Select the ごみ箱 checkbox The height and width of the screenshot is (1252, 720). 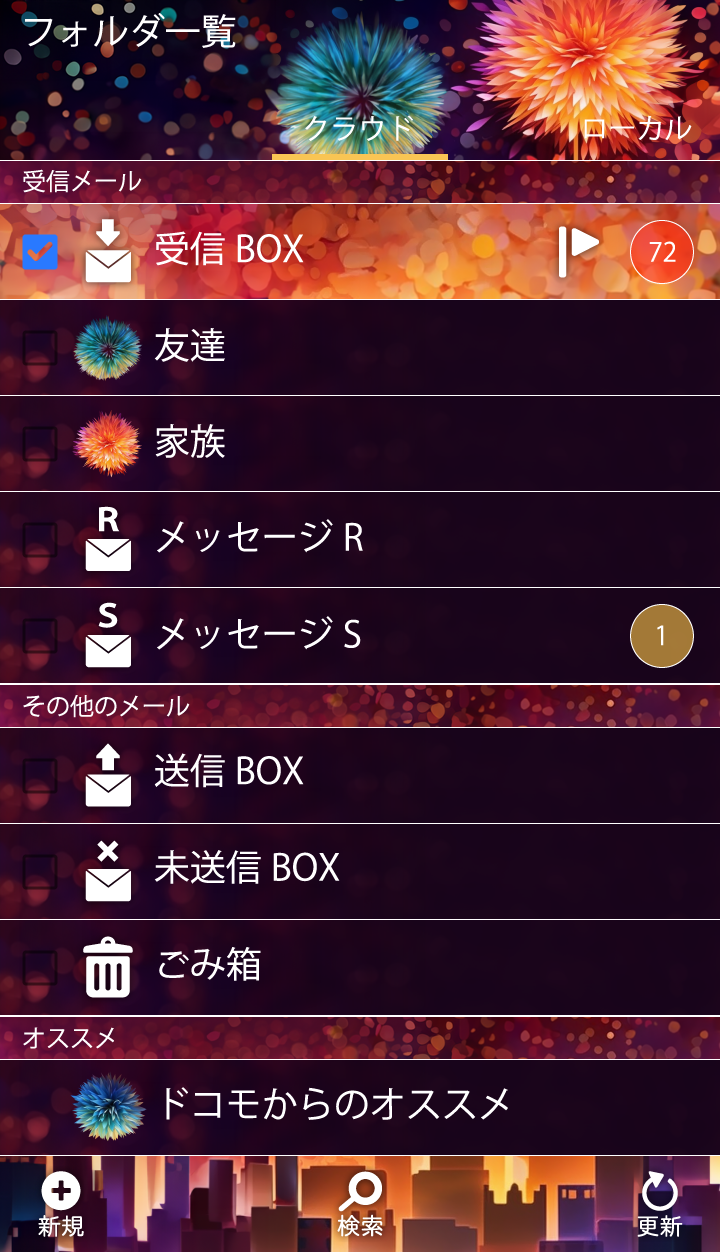click(40, 965)
